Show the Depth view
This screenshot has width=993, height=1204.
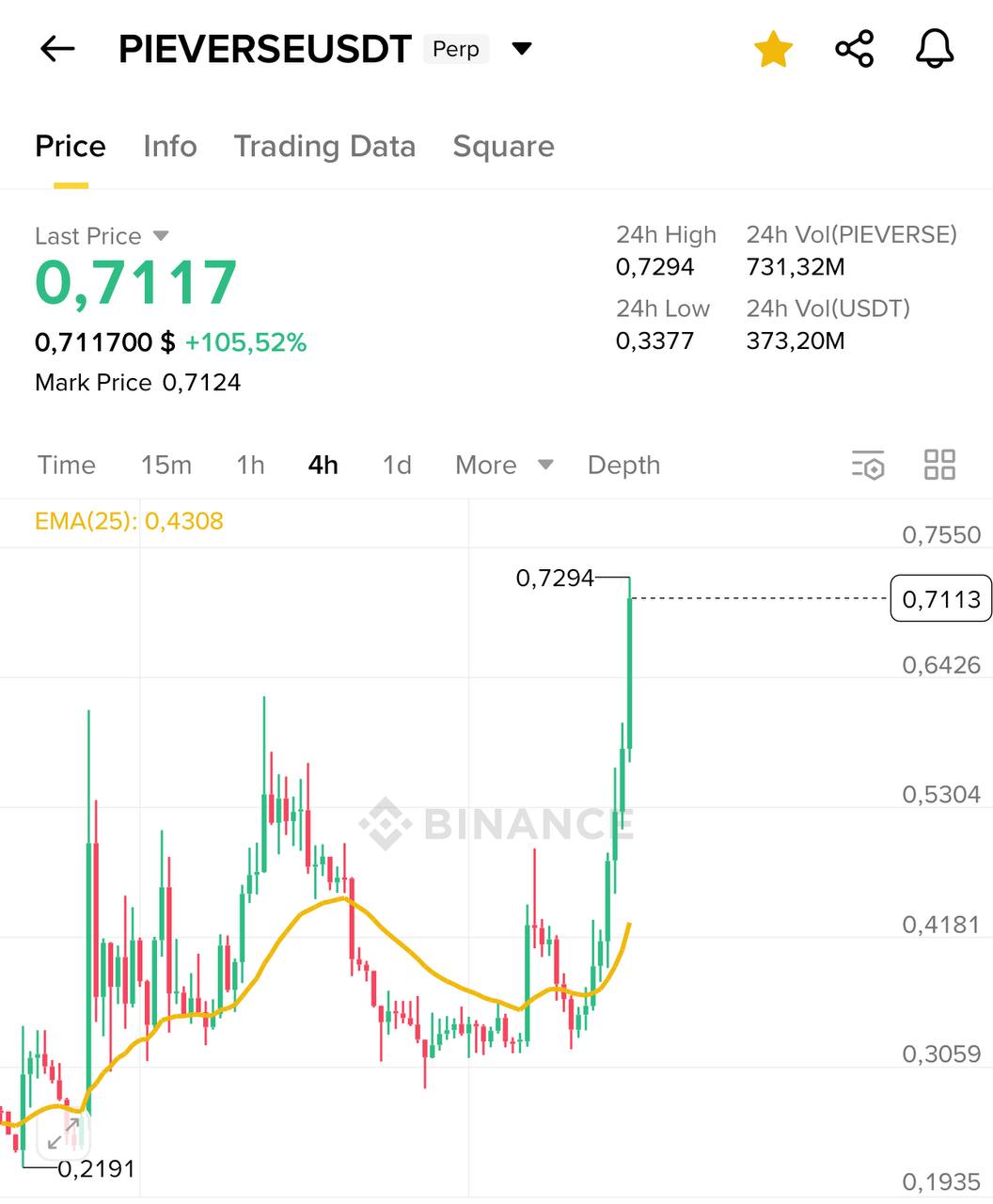click(623, 465)
